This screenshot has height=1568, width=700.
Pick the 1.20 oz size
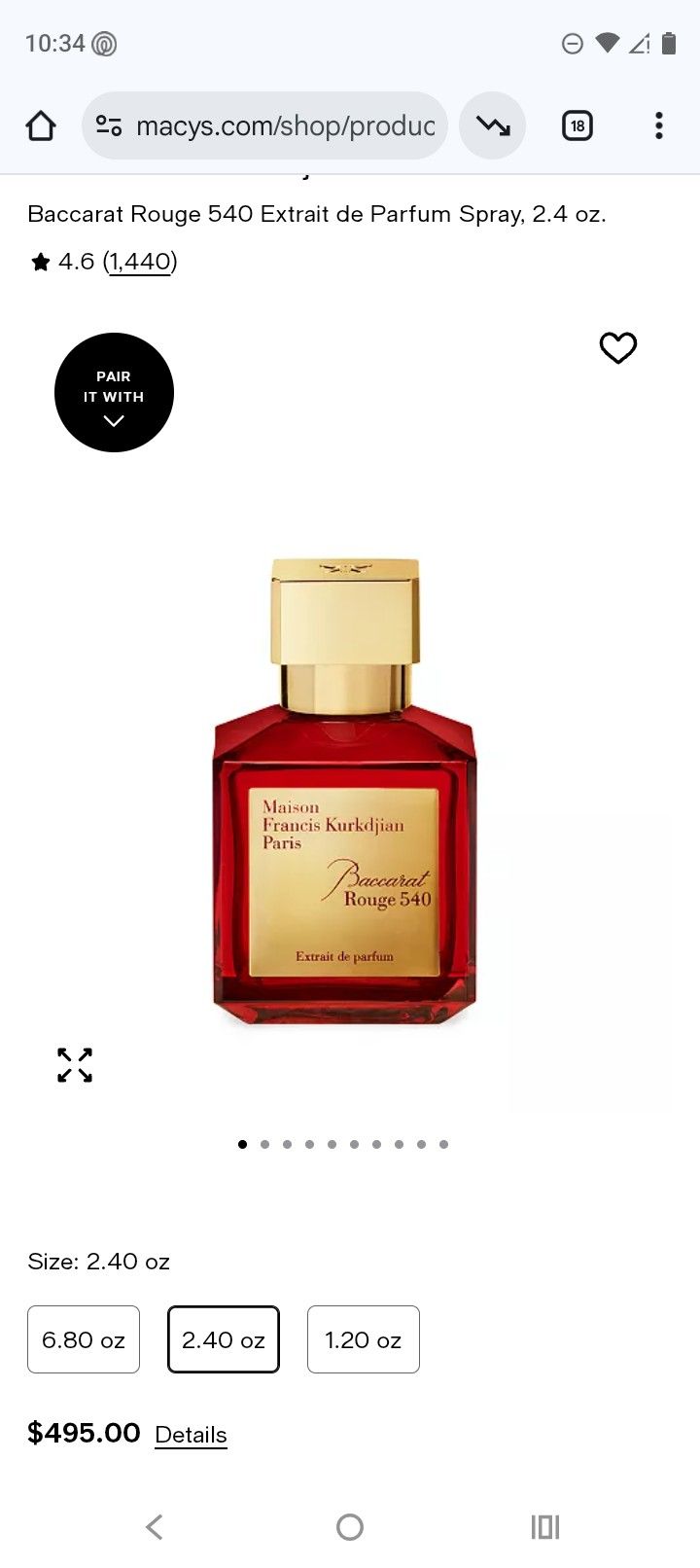pyautogui.click(x=364, y=1339)
